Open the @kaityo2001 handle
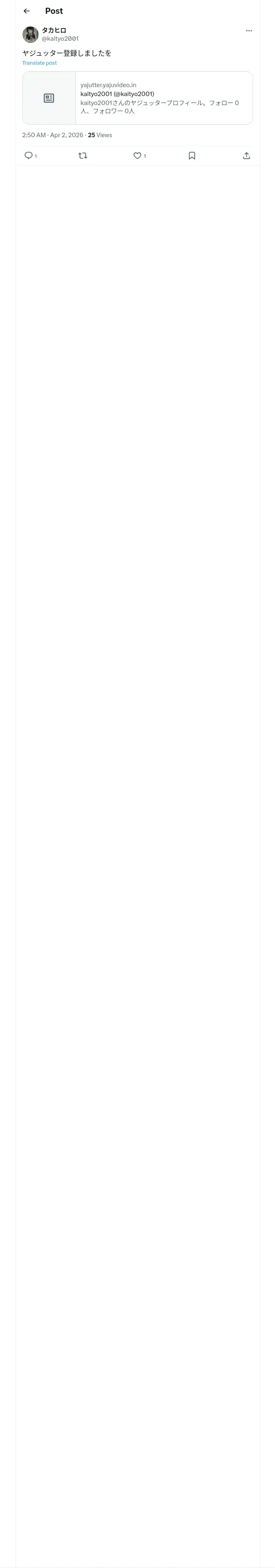The image size is (275, 1568). coord(60,38)
